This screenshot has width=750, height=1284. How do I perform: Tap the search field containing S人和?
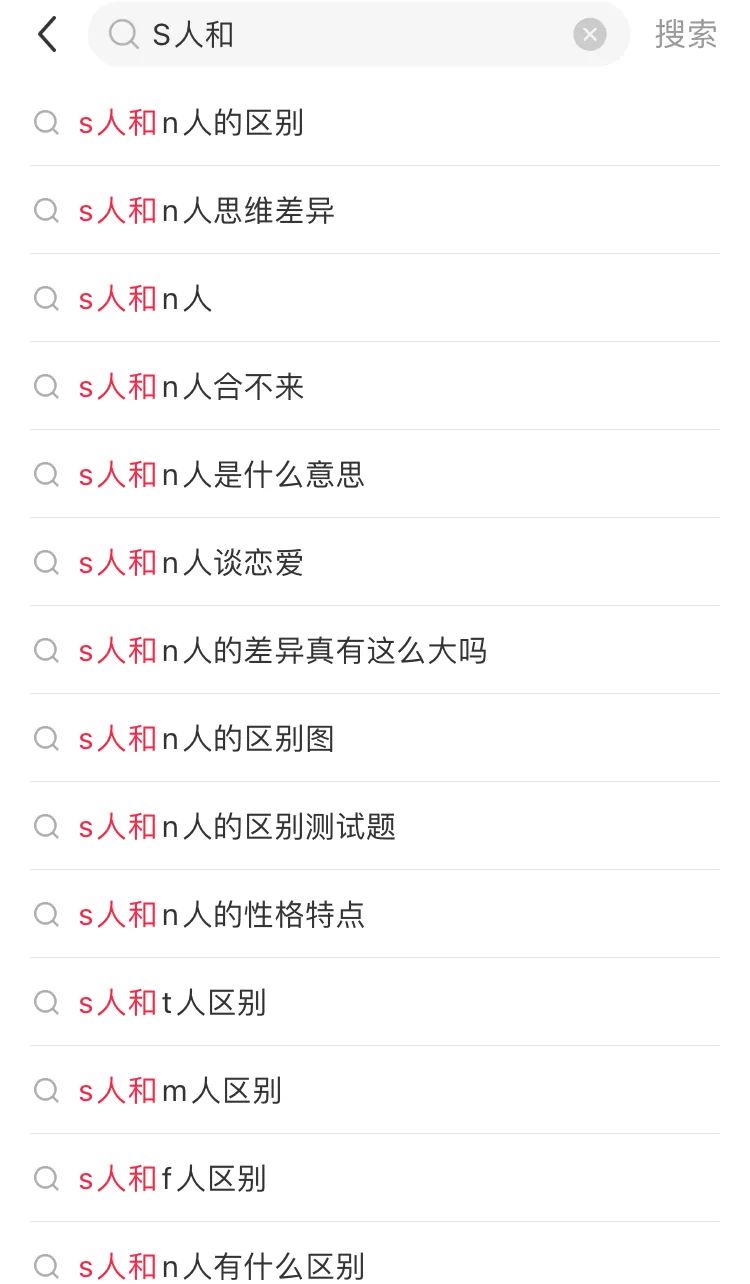point(340,35)
